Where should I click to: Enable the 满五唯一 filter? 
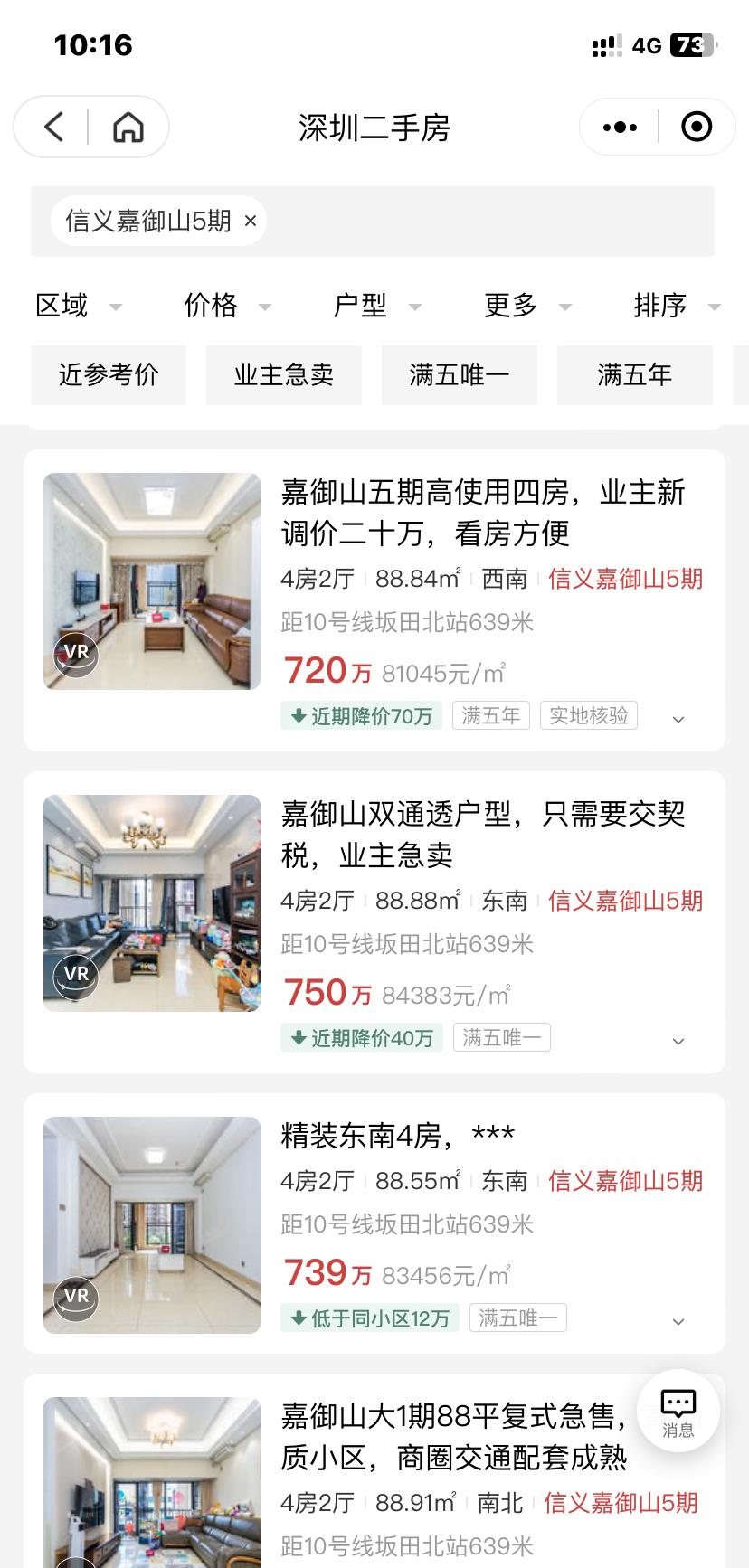pos(459,374)
